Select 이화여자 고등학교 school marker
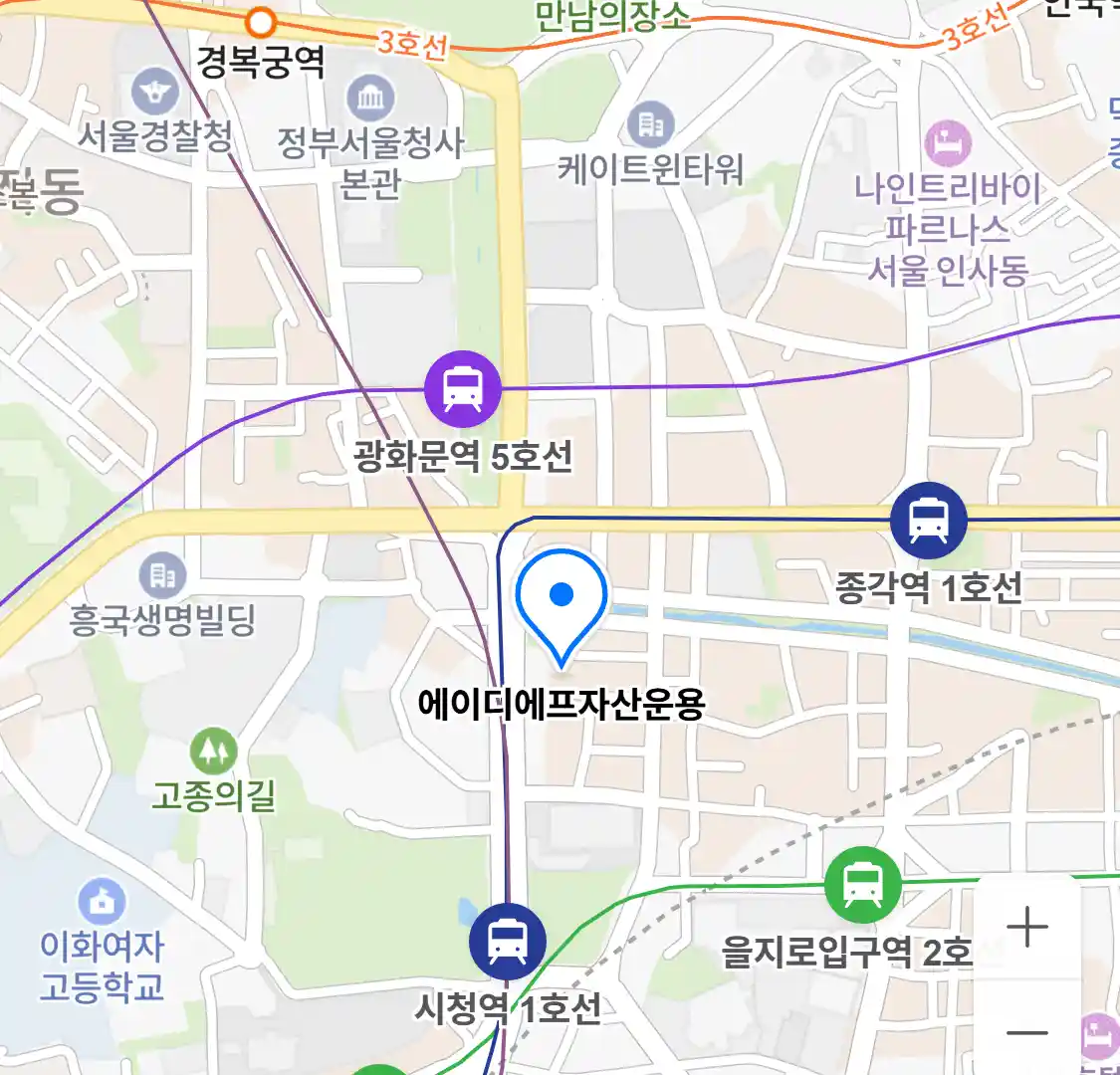This screenshot has height=1075, width=1120. click(102, 902)
